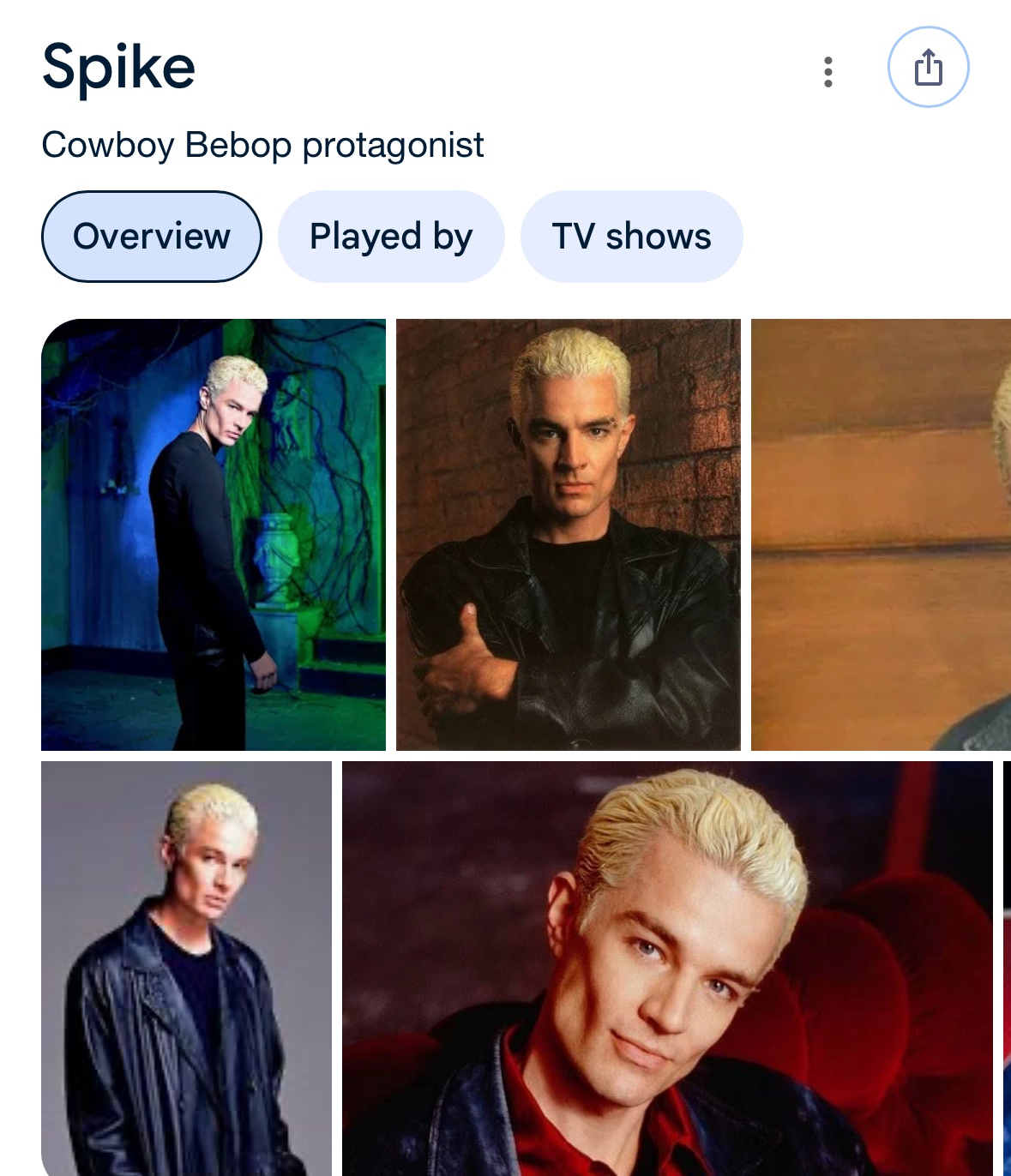
Task: Switch to the Played by tab
Action: click(x=391, y=237)
